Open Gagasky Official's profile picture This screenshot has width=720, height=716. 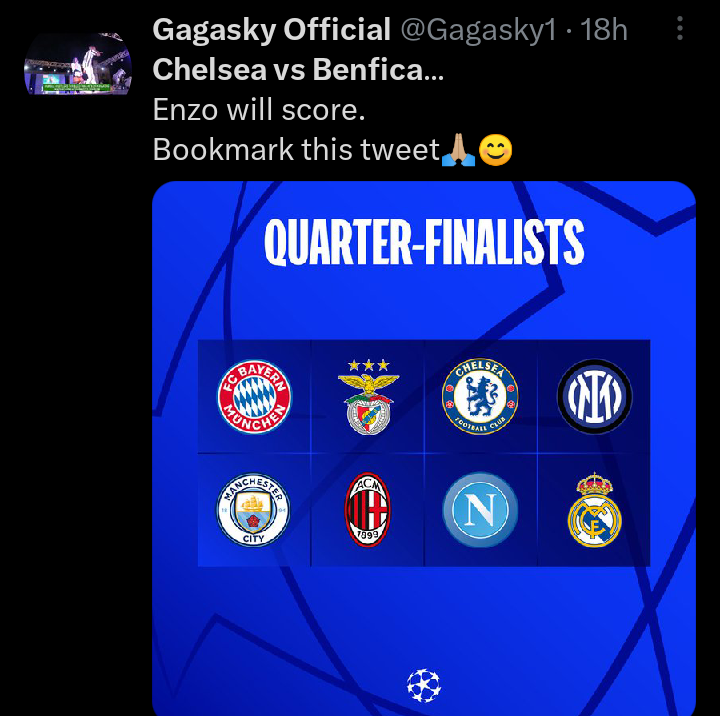pyautogui.click(x=78, y=64)
